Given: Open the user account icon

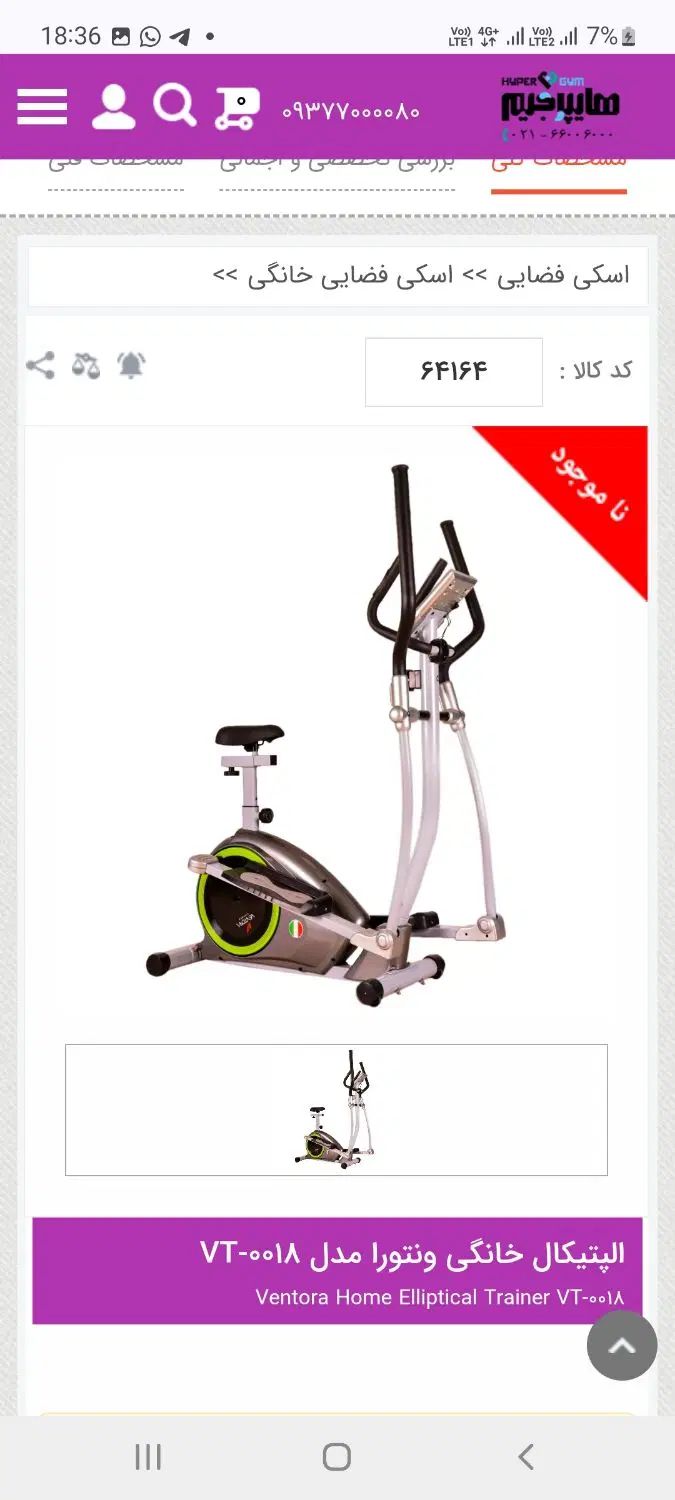Looking at the screenshot, I should pyautogui.click(x=114, y=107).
